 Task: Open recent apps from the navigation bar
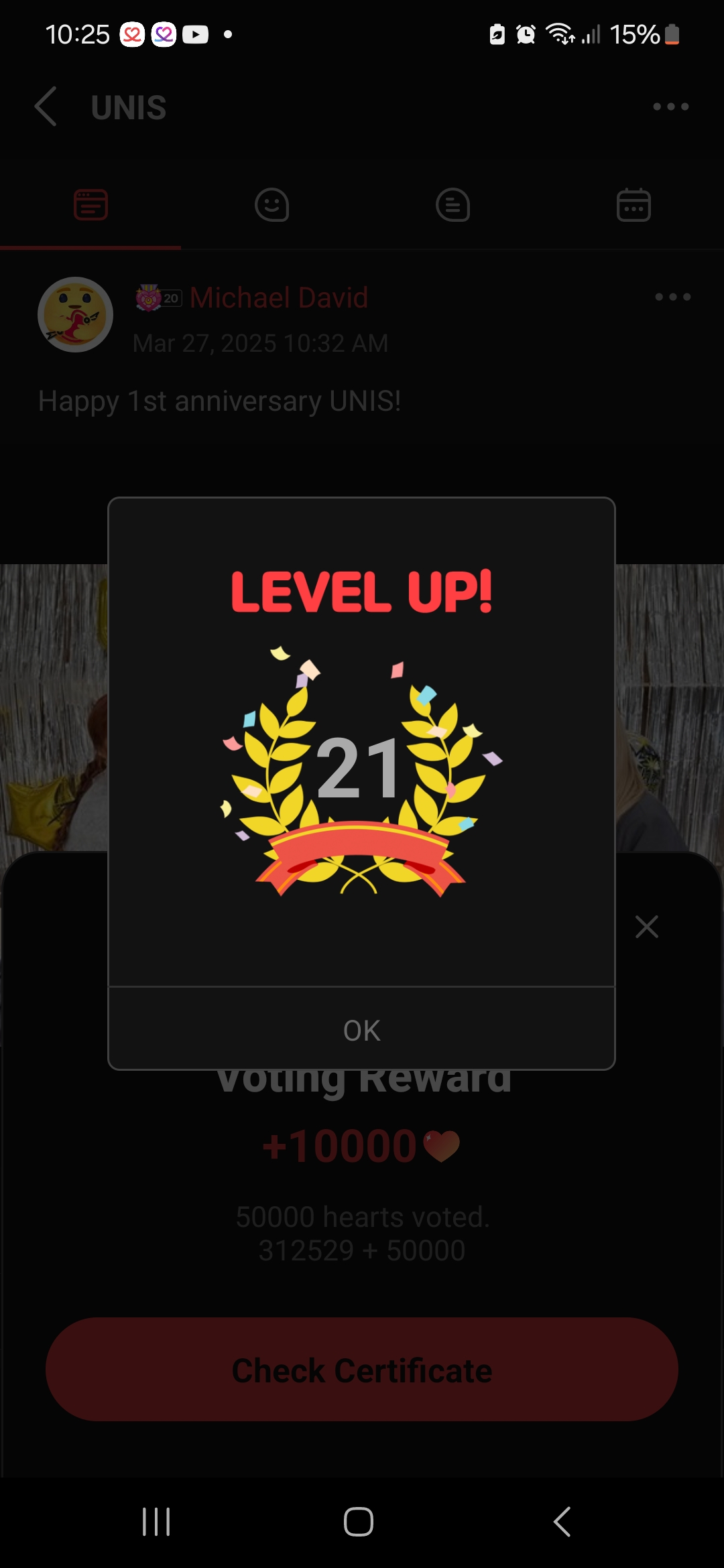coord(156,1522)
